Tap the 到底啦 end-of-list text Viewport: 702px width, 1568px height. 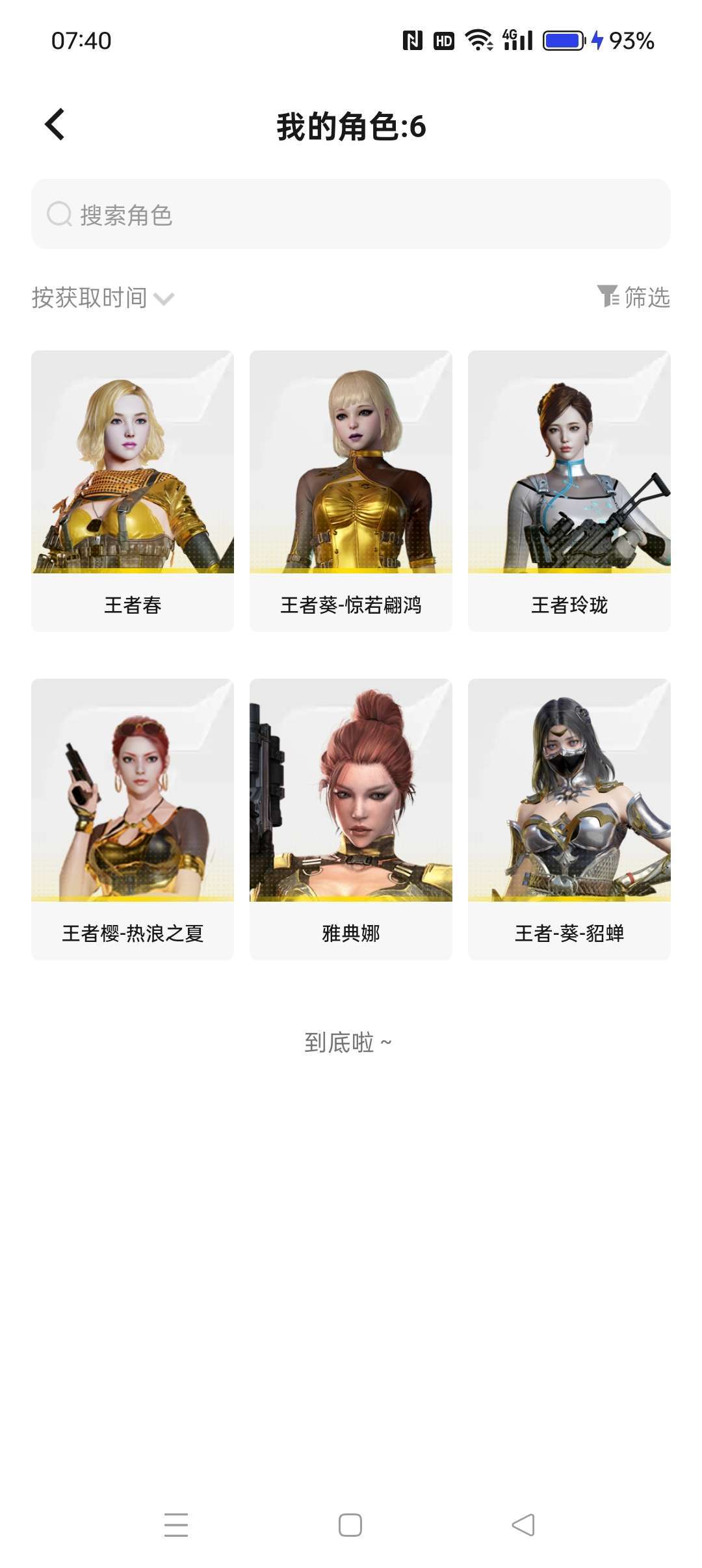click(346, 1041)
